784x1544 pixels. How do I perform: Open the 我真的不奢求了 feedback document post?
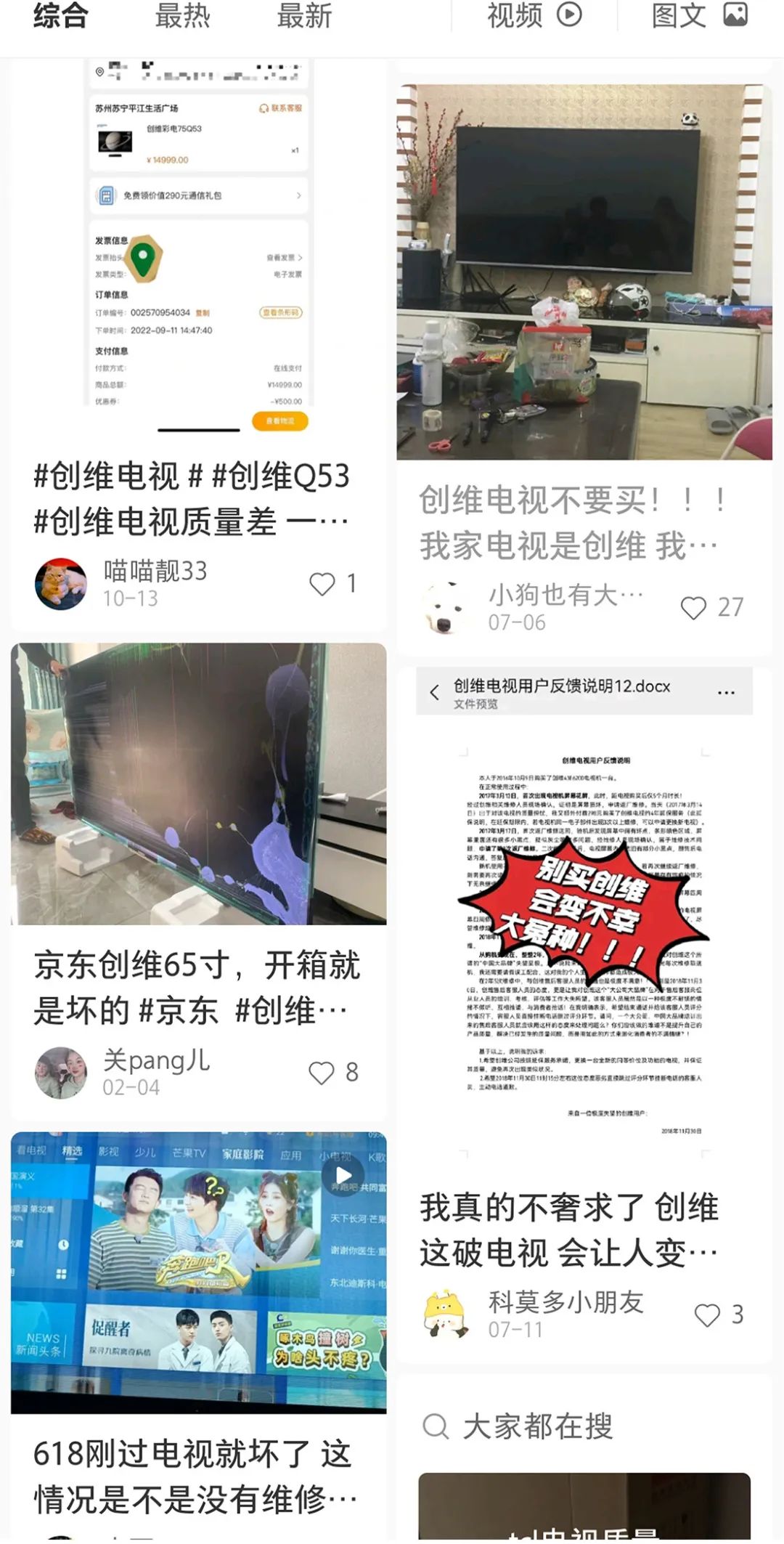(584, 915)
